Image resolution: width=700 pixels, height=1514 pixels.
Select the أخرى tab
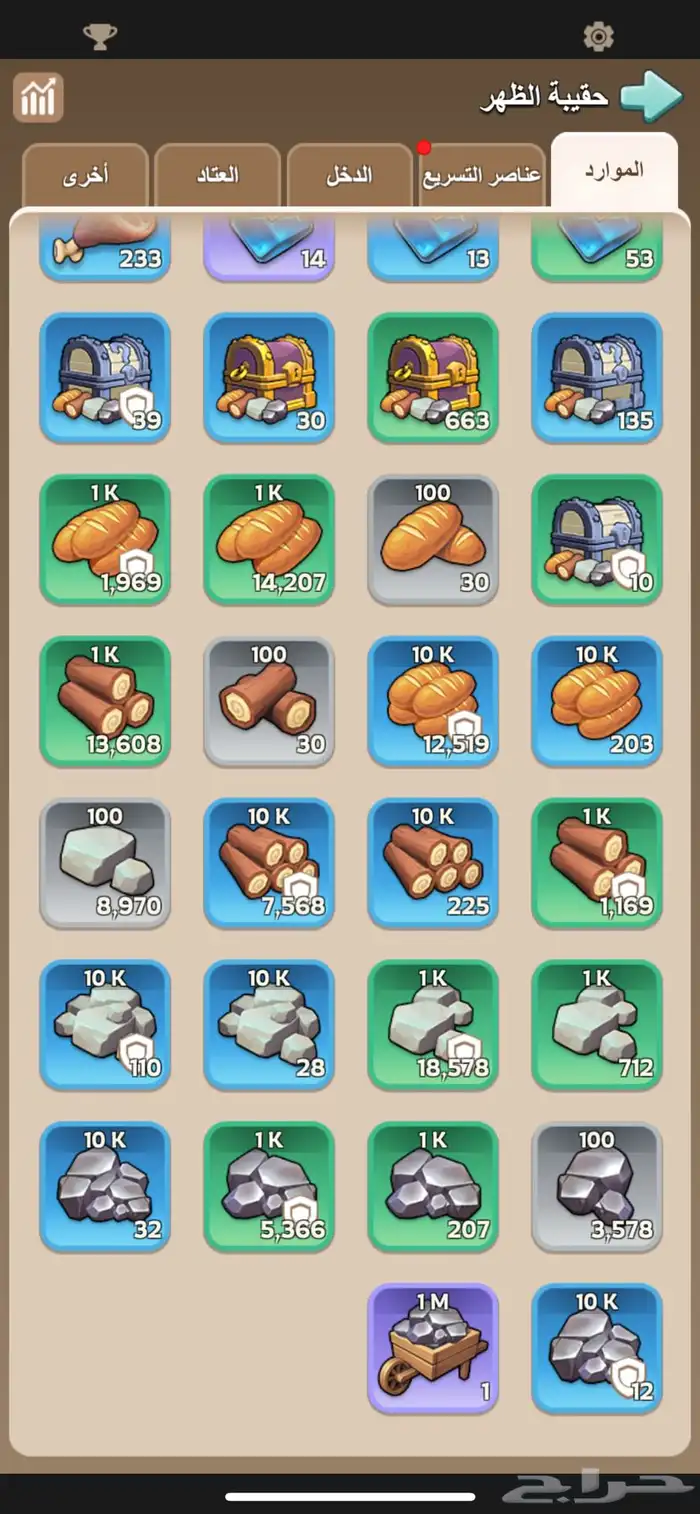coord(85,176)
